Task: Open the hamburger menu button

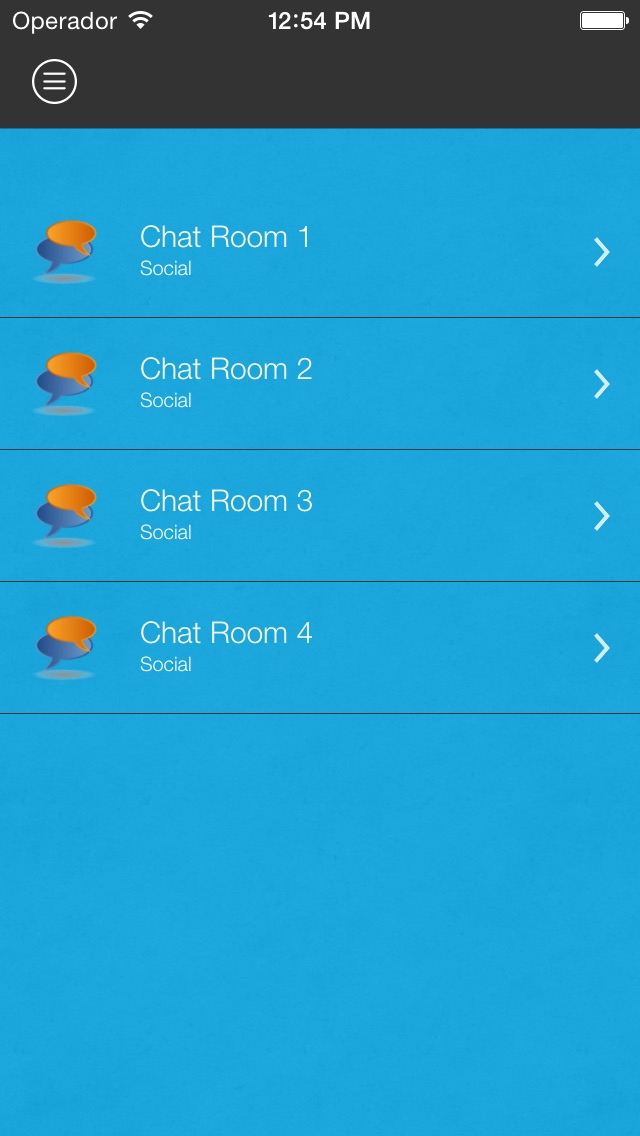Action: (x=54, y=81)
